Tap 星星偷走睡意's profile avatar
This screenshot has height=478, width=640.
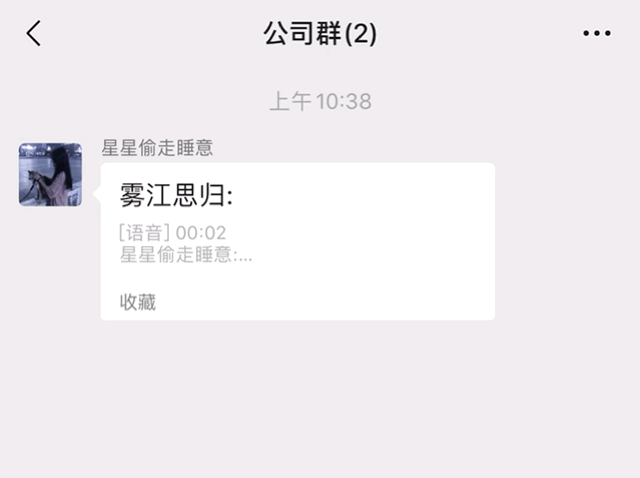tap(50, 174)
